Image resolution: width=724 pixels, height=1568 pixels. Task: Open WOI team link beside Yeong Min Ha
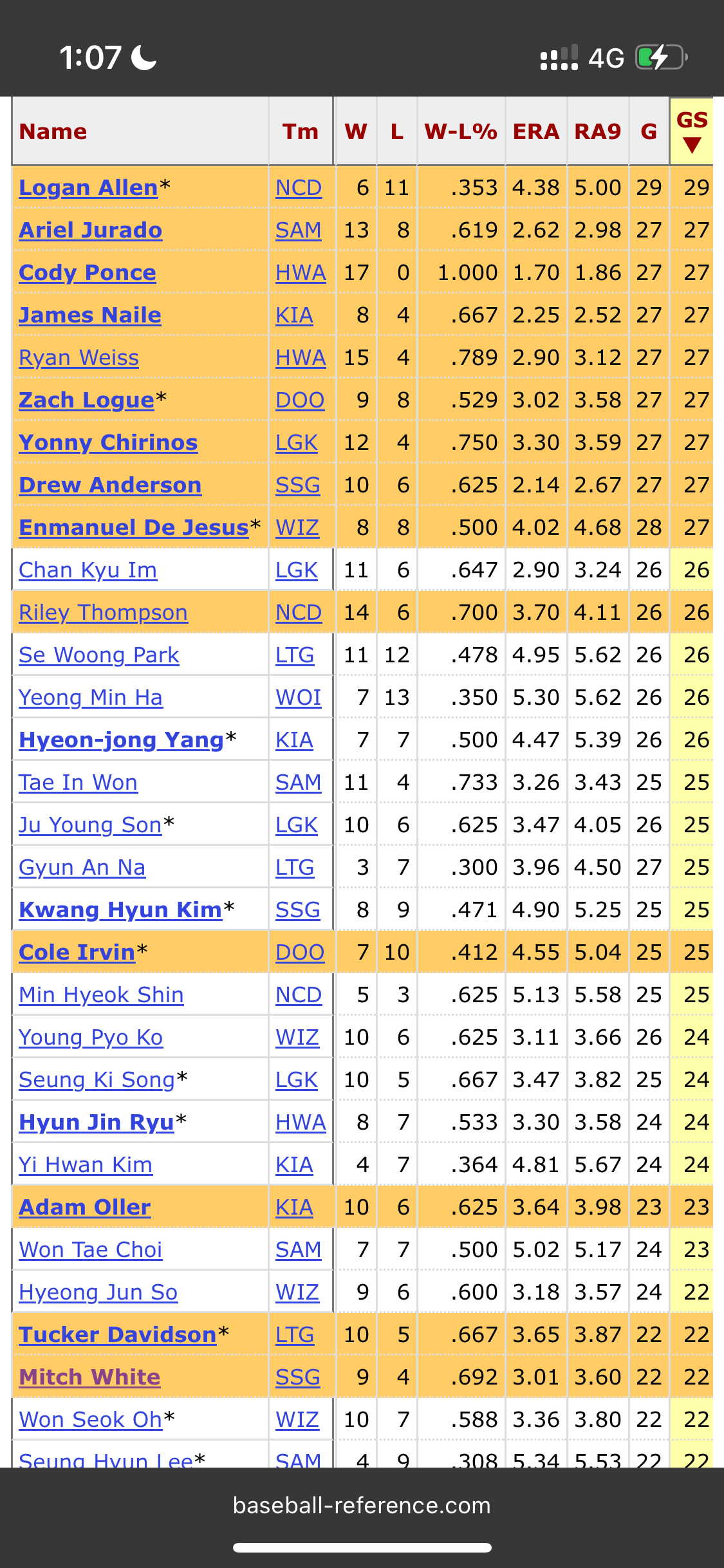[x=298, y=698]
